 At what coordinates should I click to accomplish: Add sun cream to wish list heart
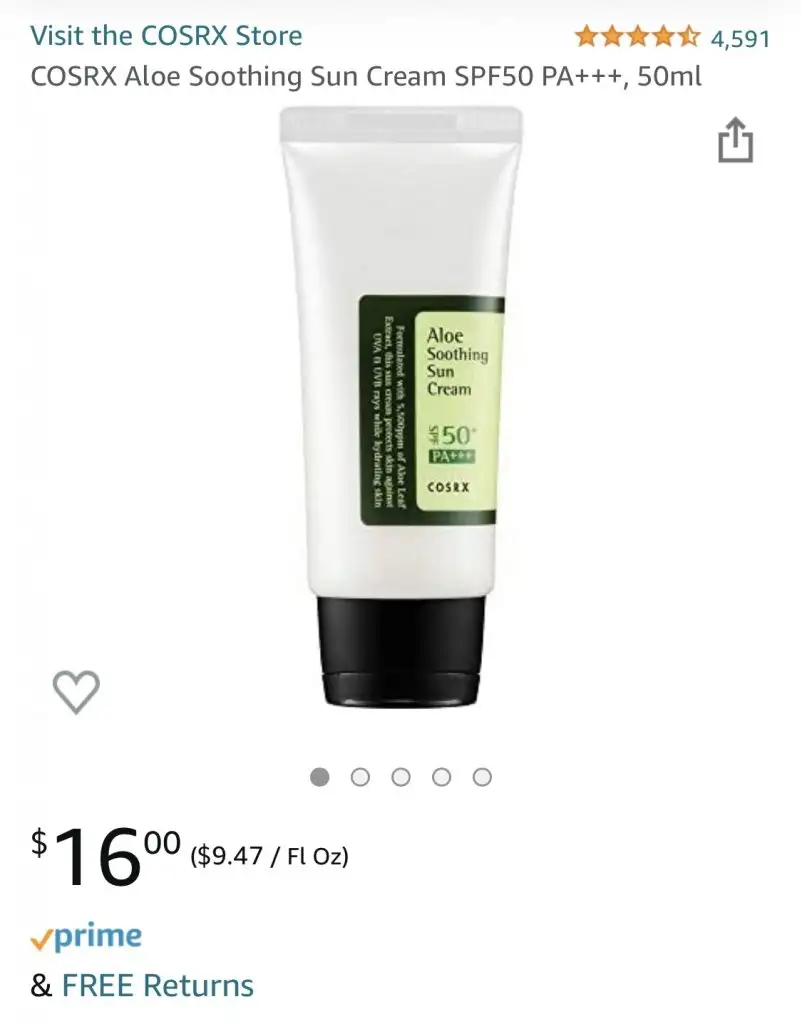[76, 692]
